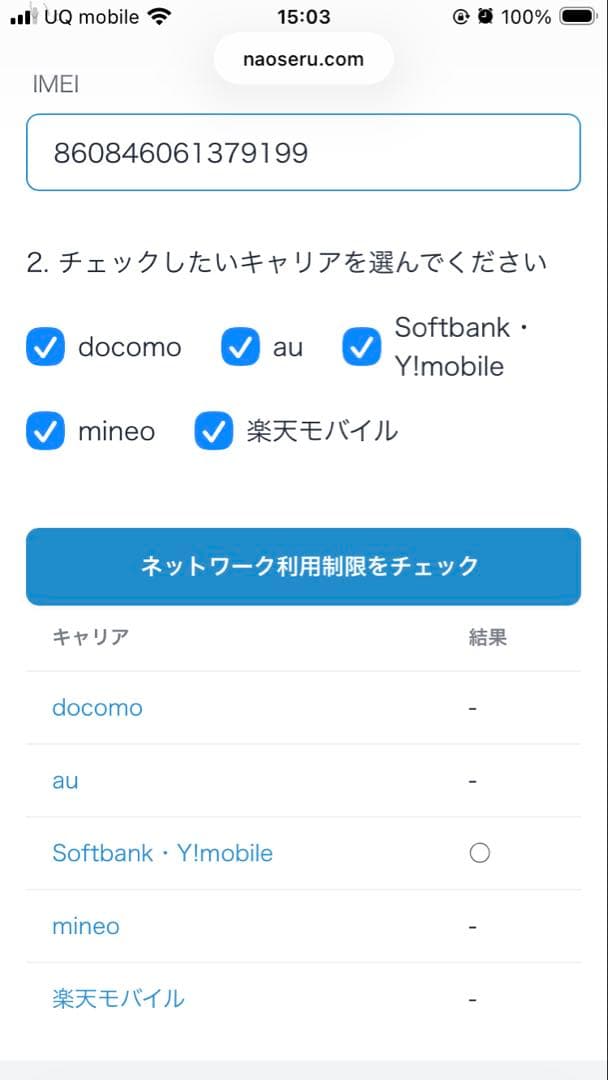Follow the au link in results table
Viewport: 608px width, 1080px height.
(x=65, y=781)
